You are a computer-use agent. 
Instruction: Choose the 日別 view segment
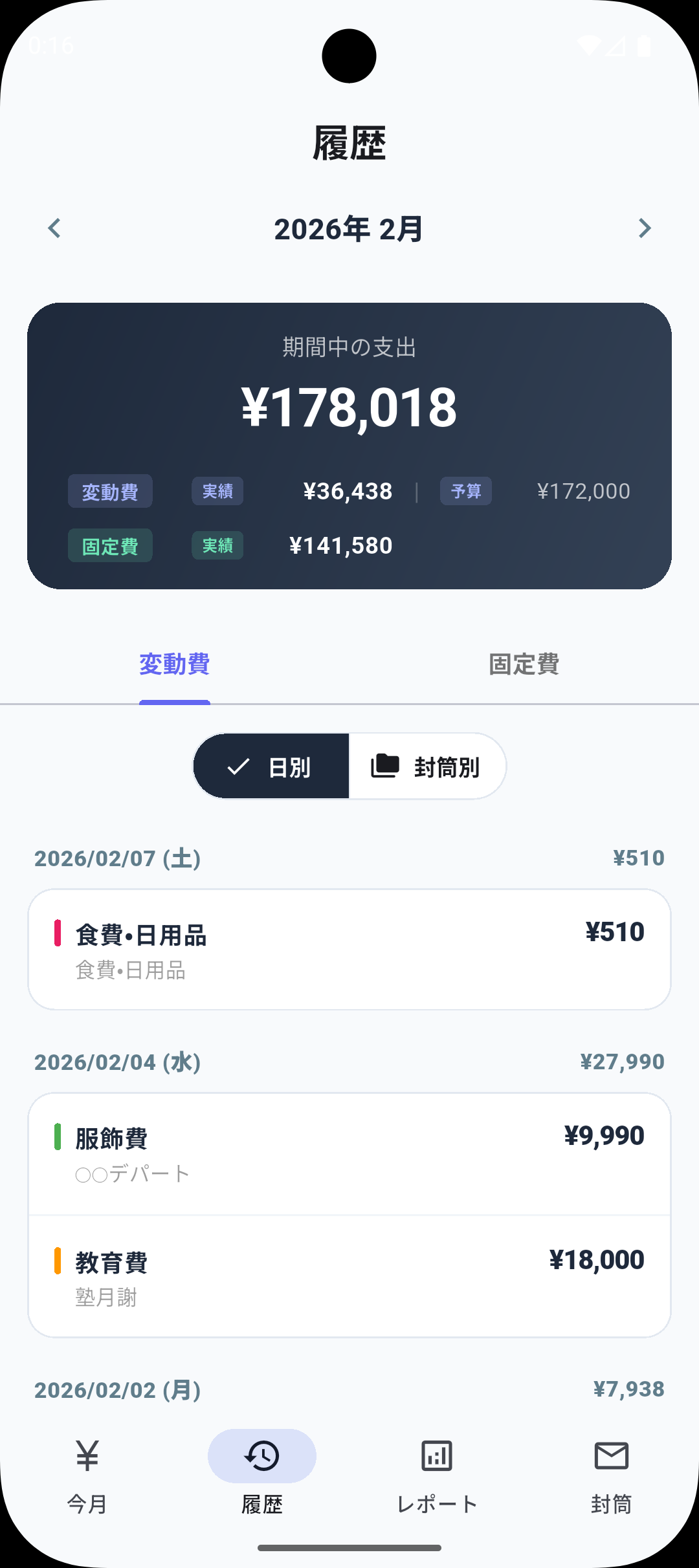272,767
